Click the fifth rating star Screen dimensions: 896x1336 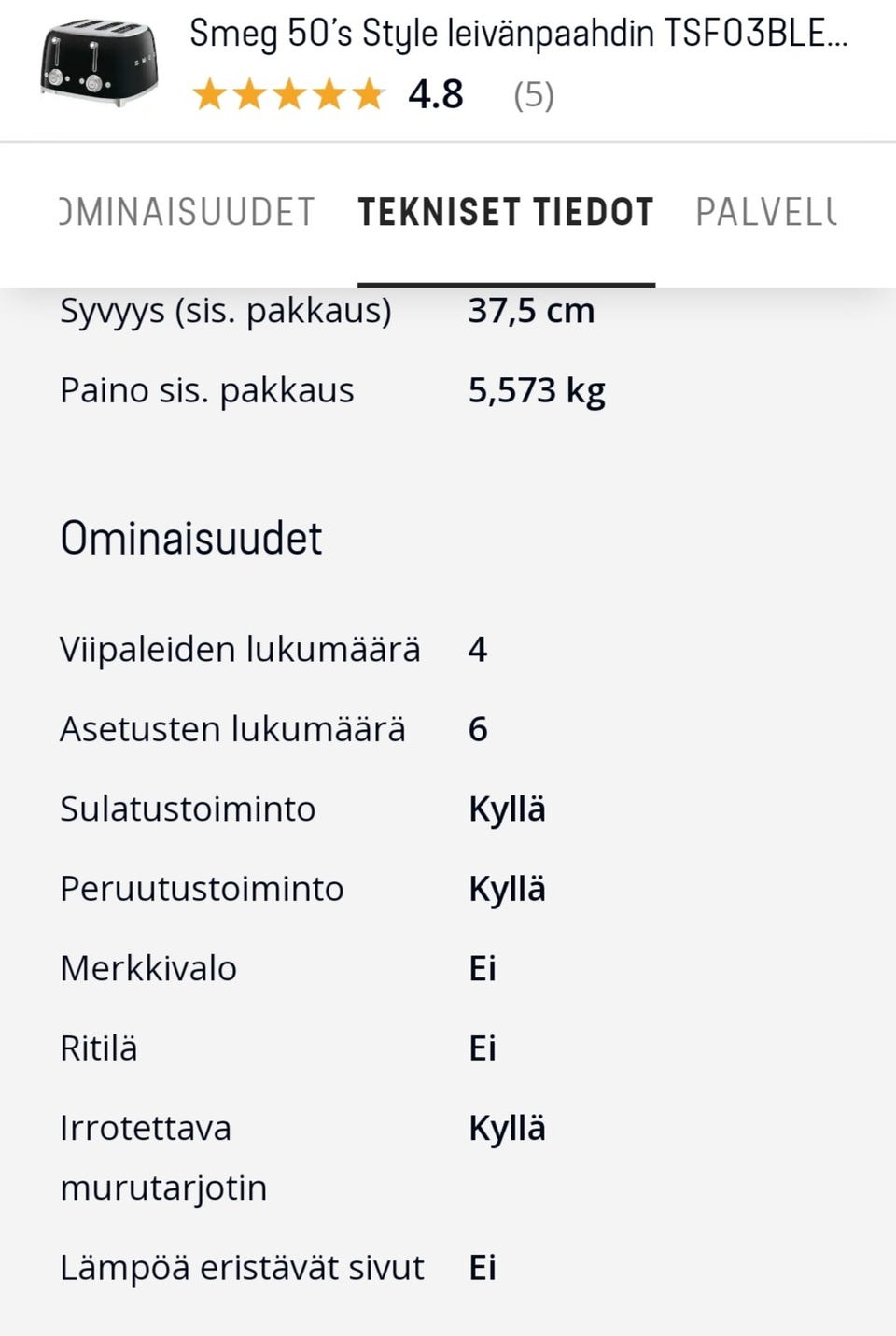371,92
